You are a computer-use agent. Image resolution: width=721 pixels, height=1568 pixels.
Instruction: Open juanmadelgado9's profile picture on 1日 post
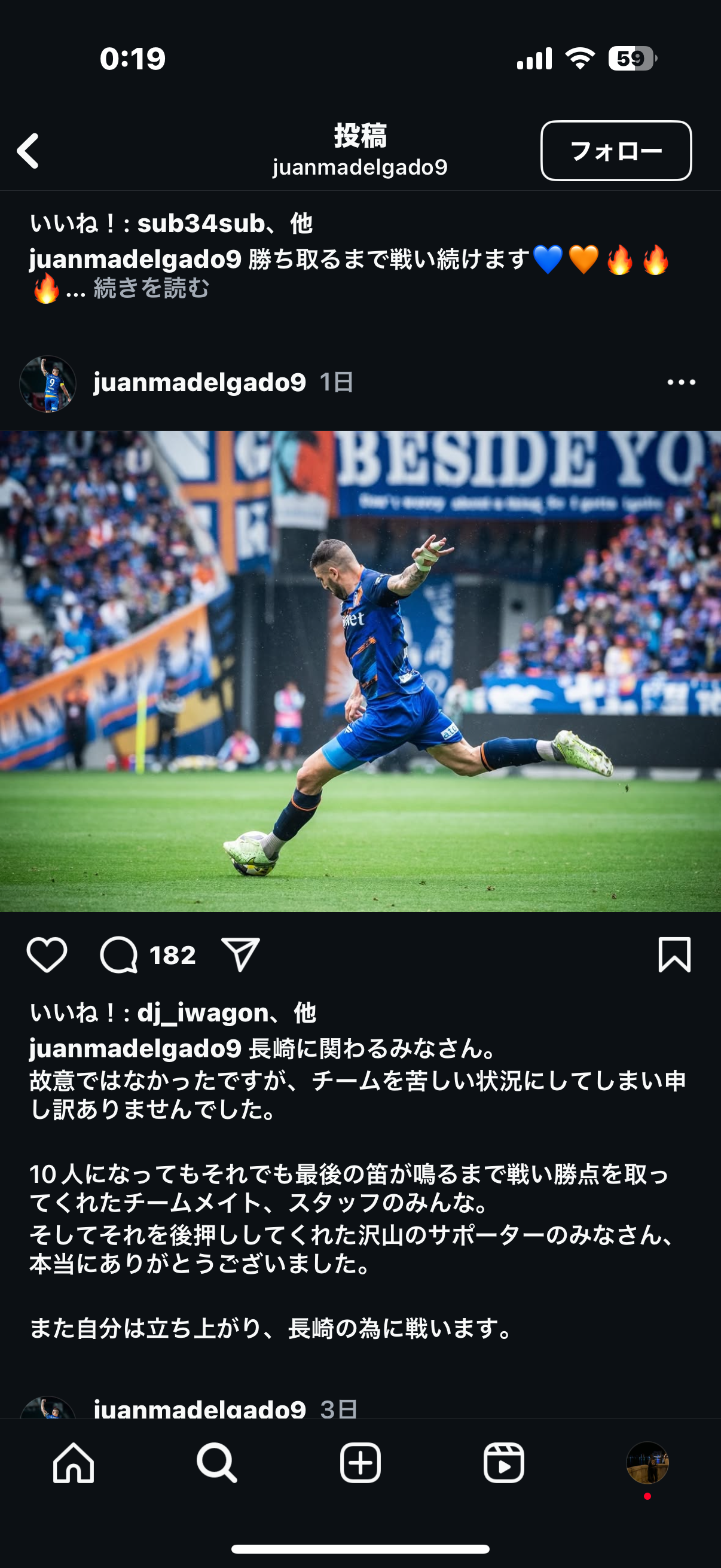point(47,383)
